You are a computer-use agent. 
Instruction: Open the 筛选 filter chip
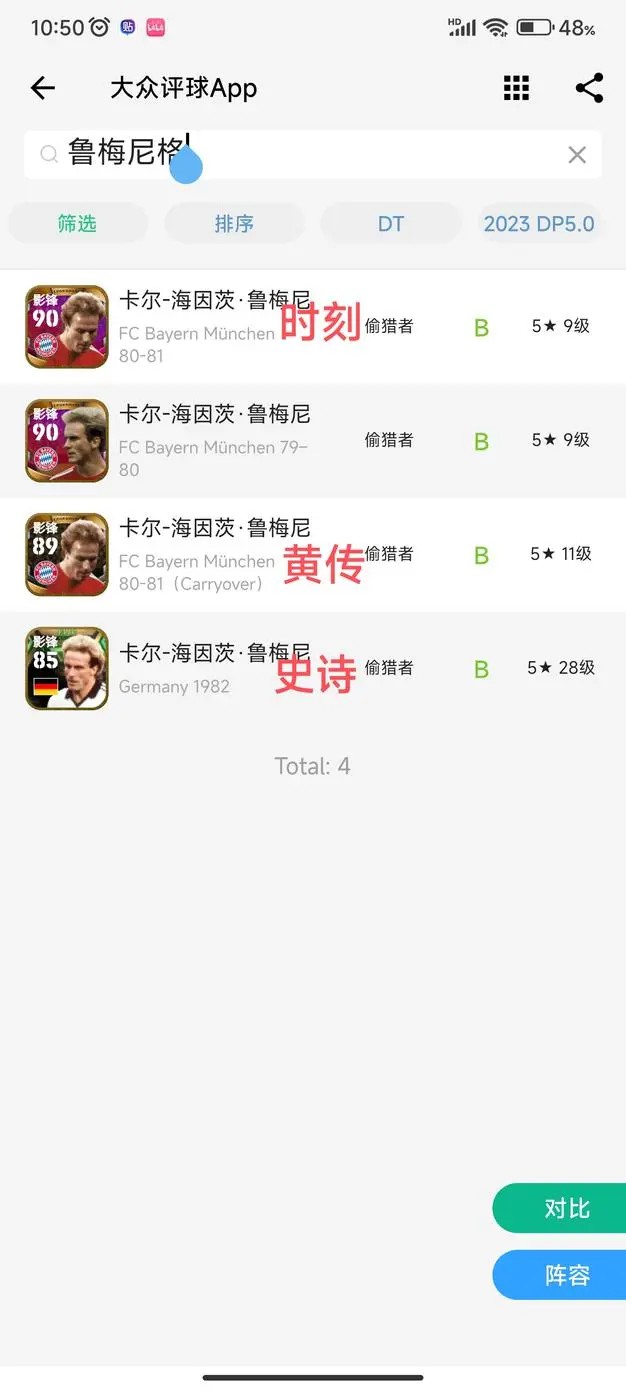pyautogui.click(x=77, y=223)
